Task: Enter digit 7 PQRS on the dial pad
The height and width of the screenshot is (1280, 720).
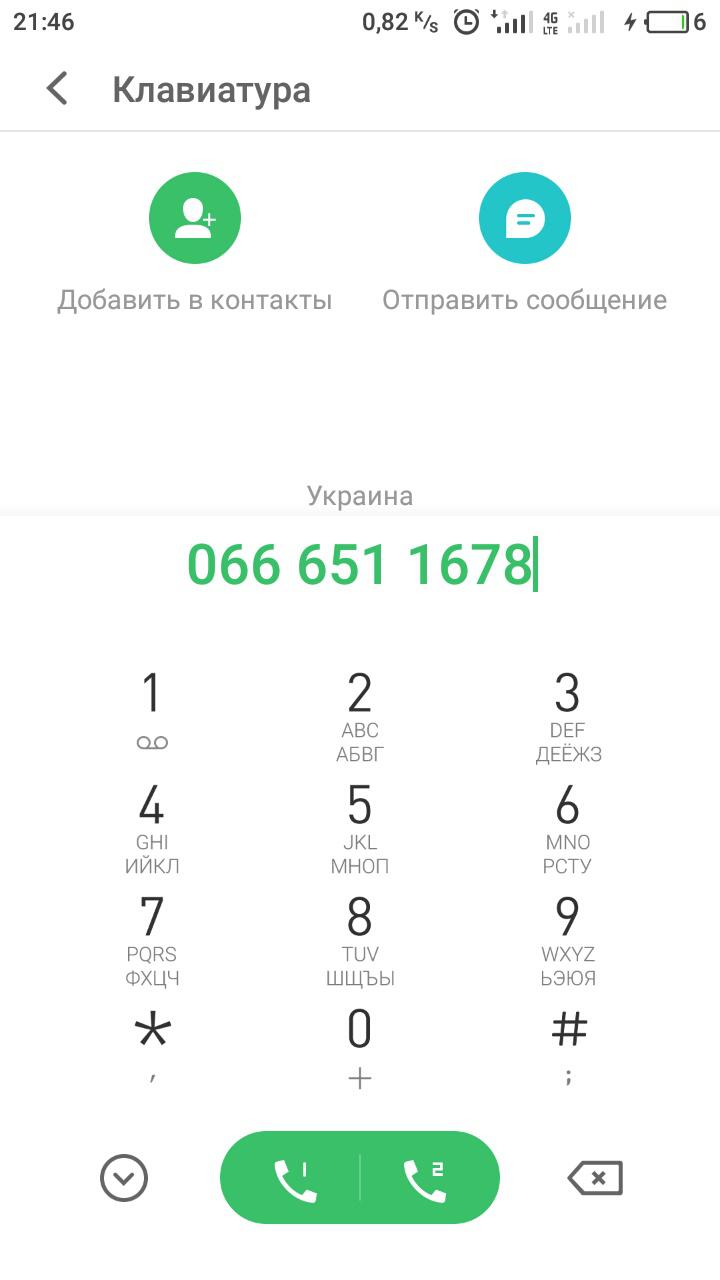Action: coord(152,939)
